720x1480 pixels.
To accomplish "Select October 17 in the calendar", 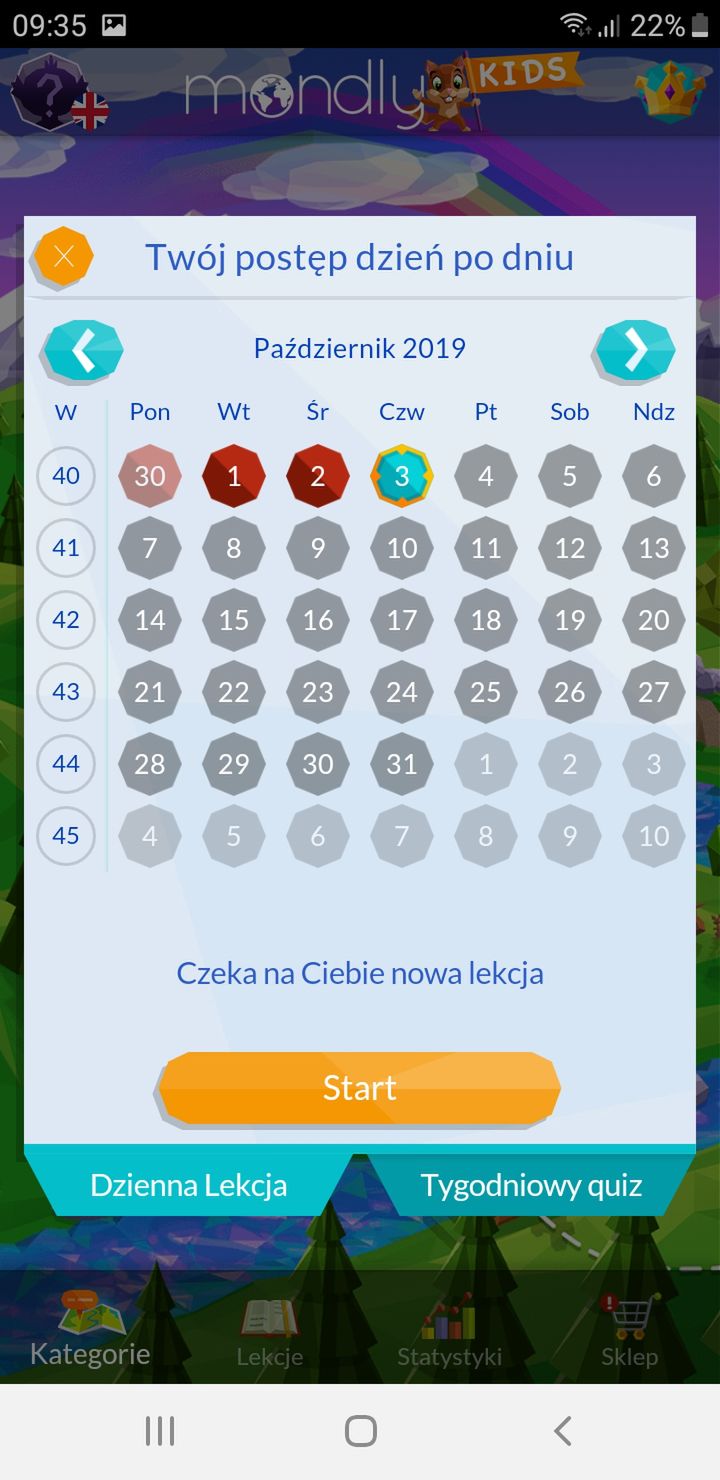I will pos(402,620).
